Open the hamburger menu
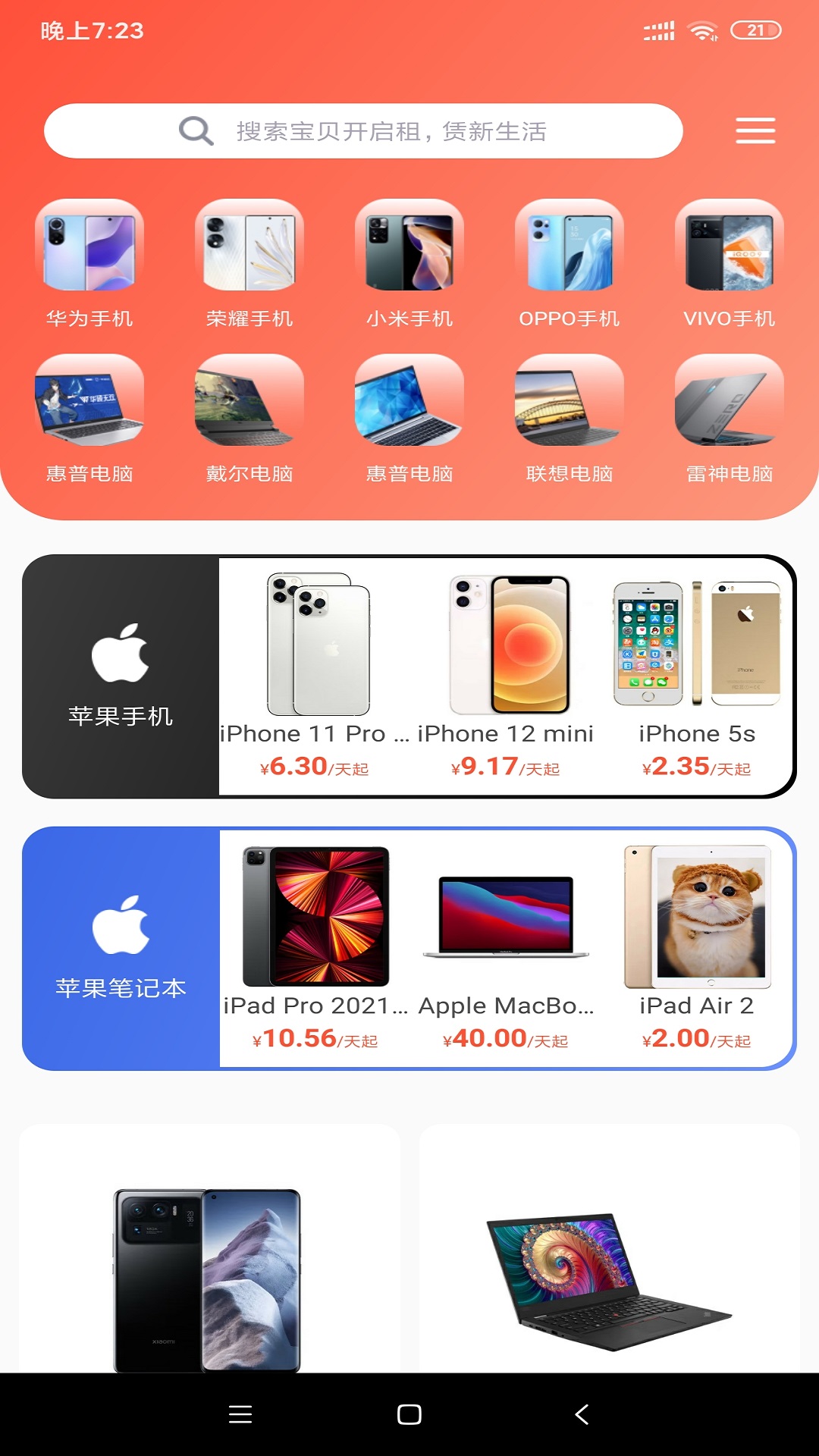The width and height of the screenshot is (819, 1456). (755, 131)
